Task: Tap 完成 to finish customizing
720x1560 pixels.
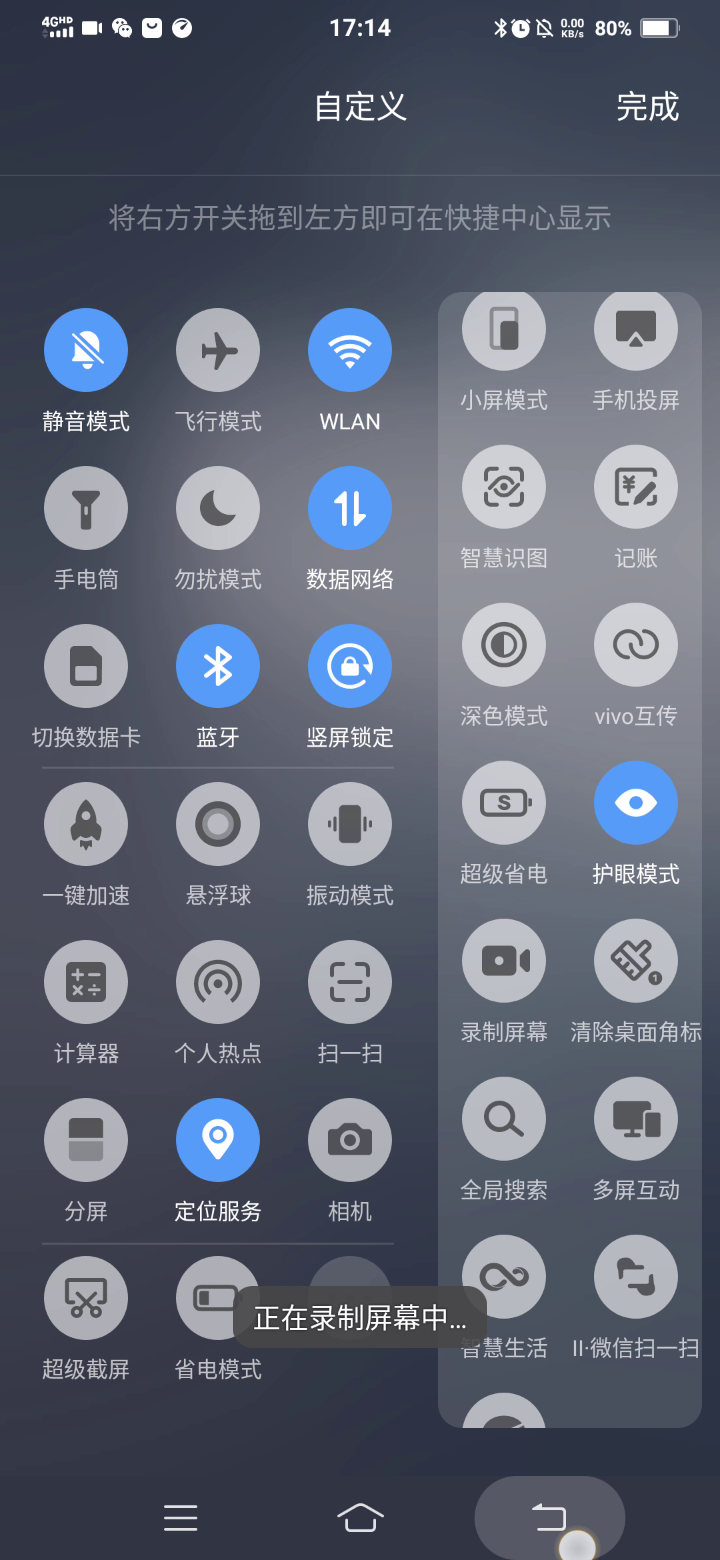Action: (647, 107)
